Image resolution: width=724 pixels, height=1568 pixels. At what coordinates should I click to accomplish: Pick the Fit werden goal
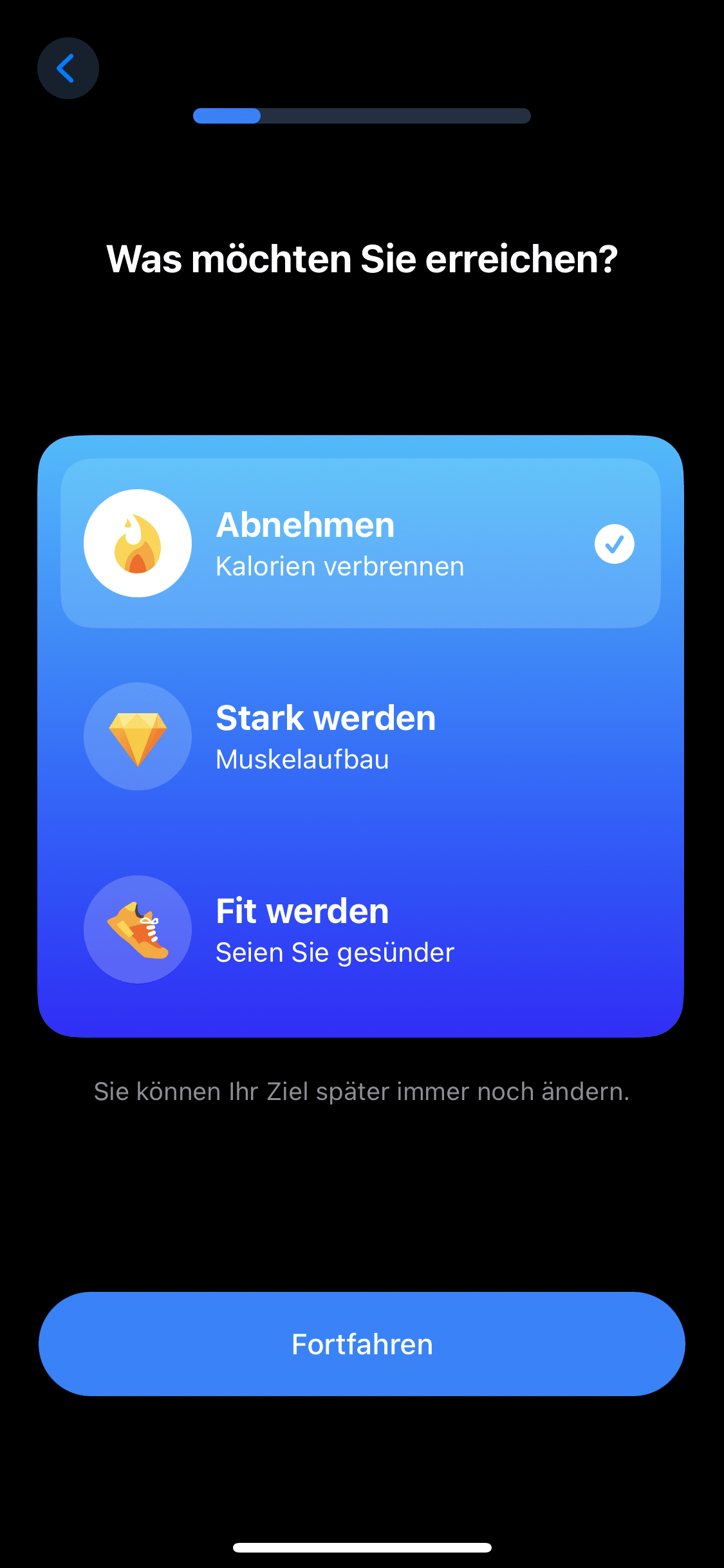(360, 929)
